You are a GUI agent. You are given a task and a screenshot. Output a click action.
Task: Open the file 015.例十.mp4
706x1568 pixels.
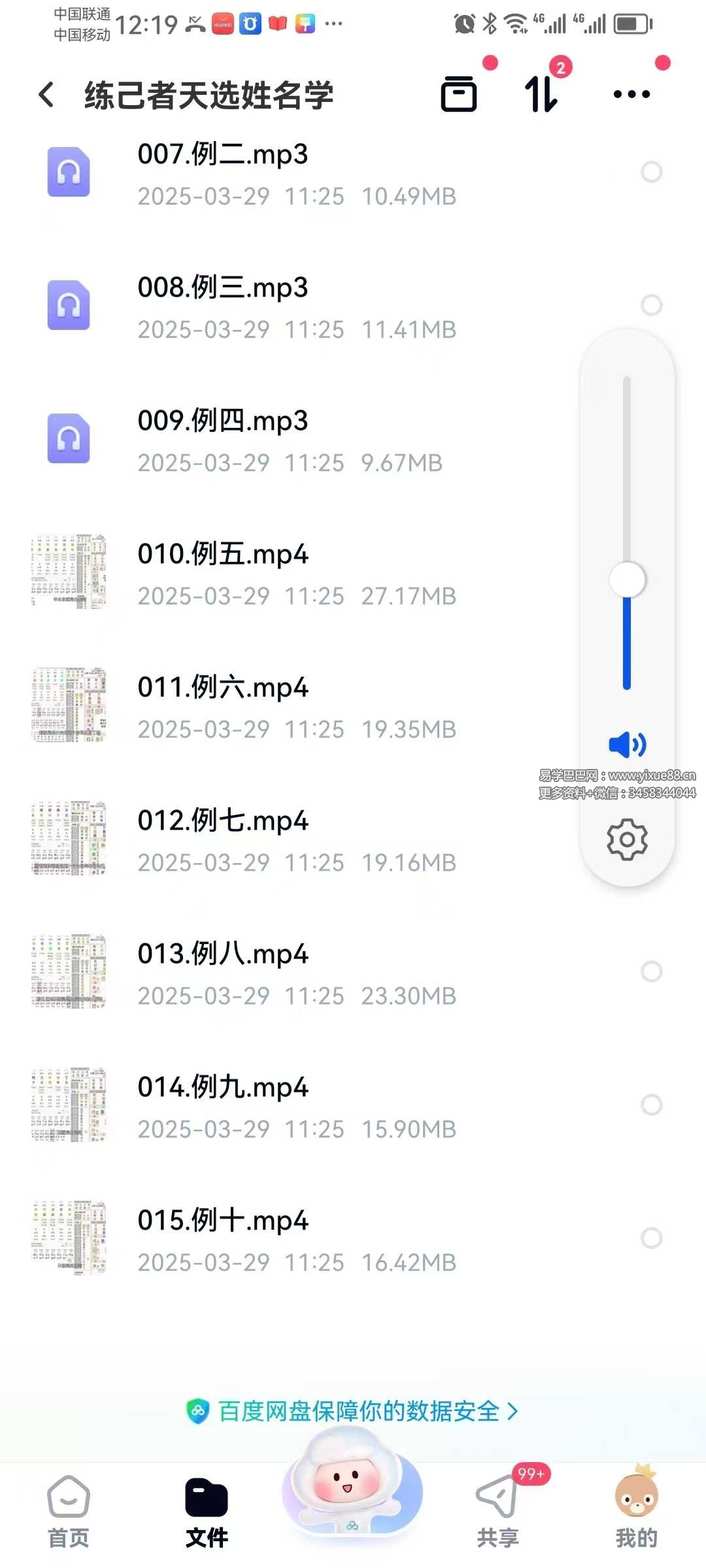click(x=222, y=1221)
